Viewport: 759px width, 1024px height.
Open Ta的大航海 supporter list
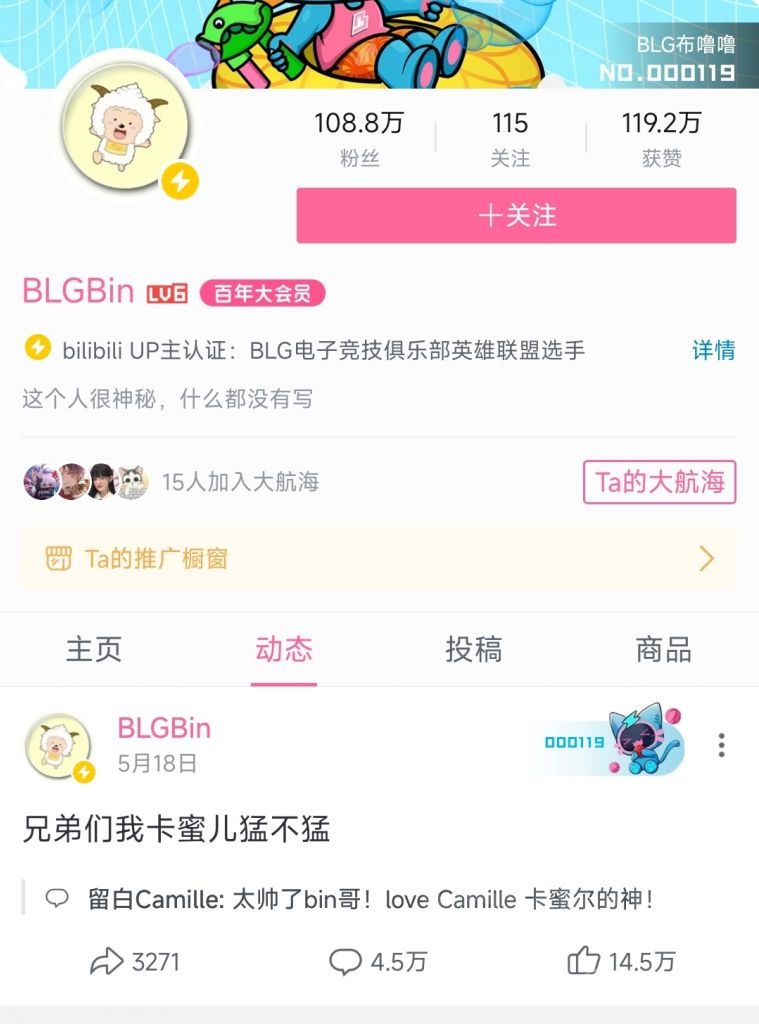coord(661,481)
